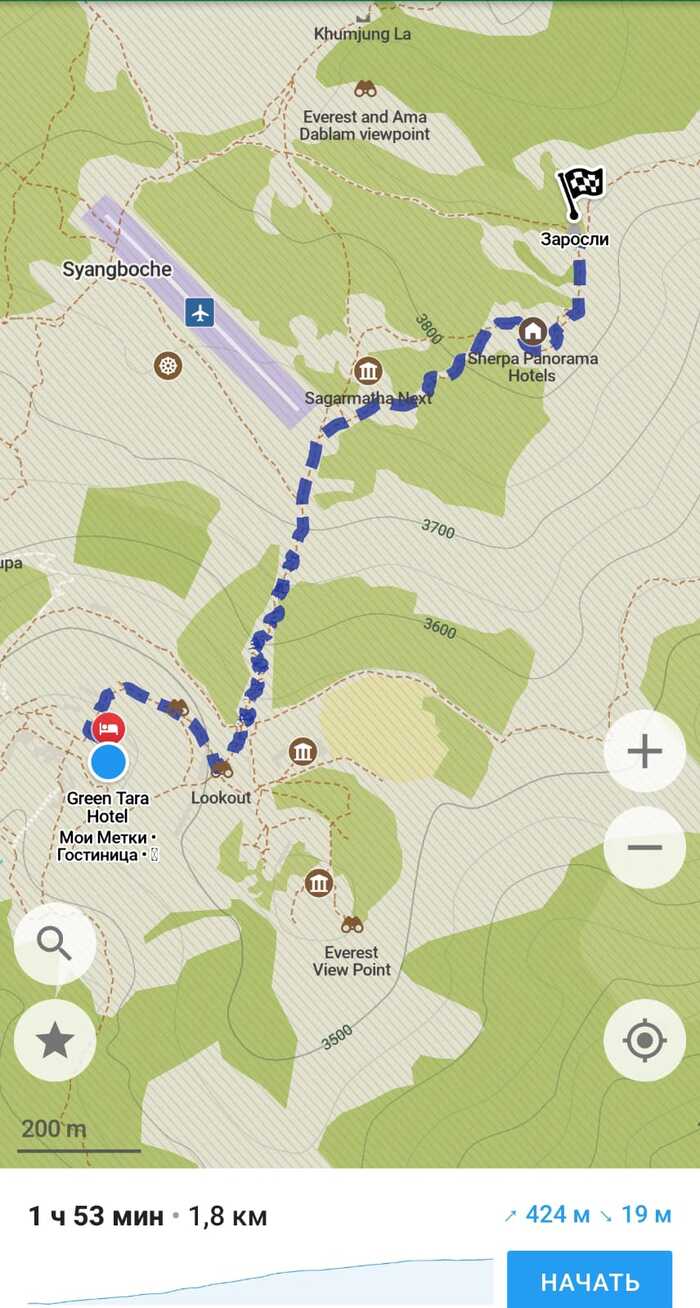This screenshot has width=700, height=1308.
Task: Tap the finish flag at Заросли
Action: pyautogui.click(x=579, y=192)
